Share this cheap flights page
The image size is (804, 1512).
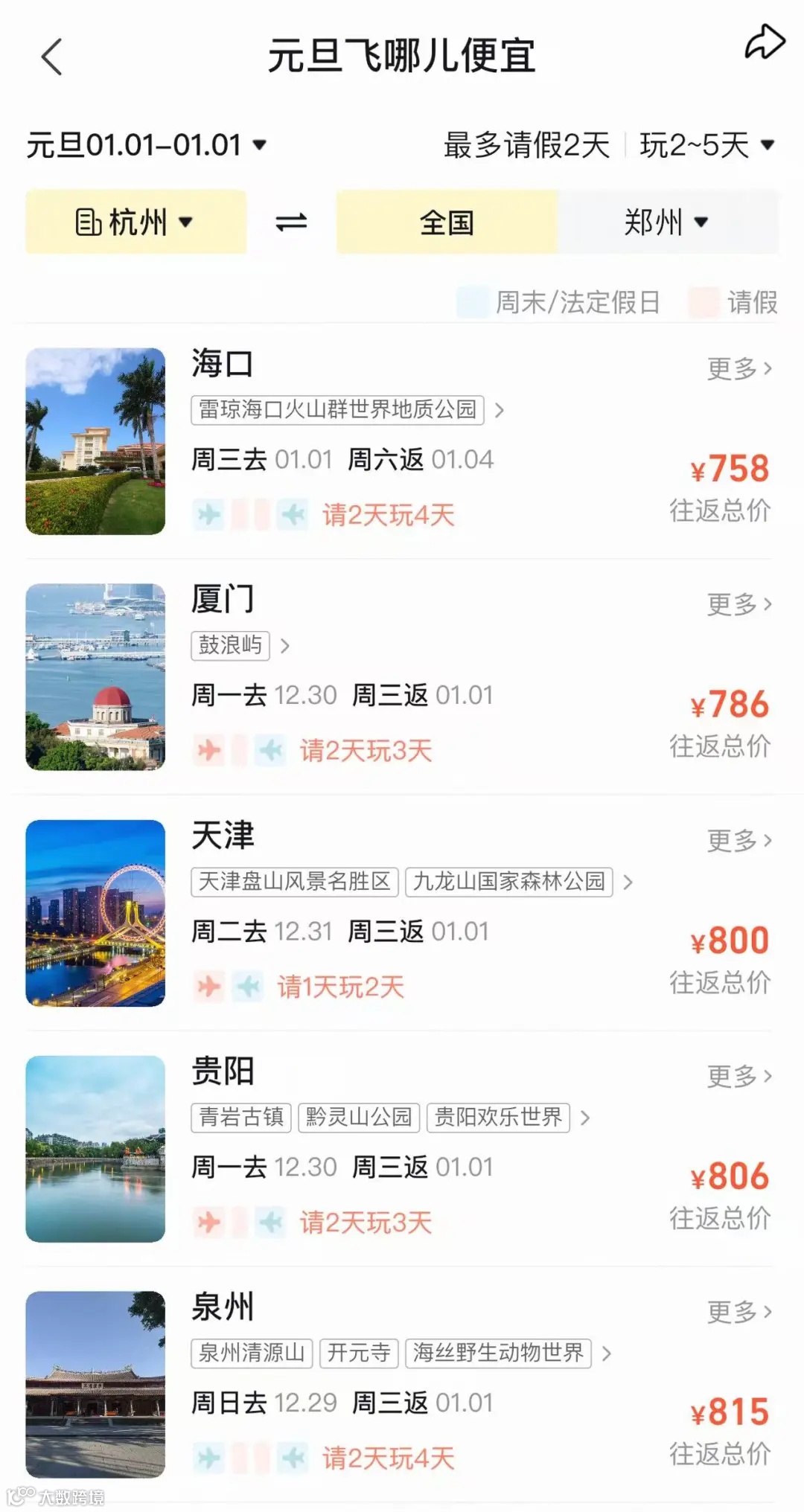point(765,42)
